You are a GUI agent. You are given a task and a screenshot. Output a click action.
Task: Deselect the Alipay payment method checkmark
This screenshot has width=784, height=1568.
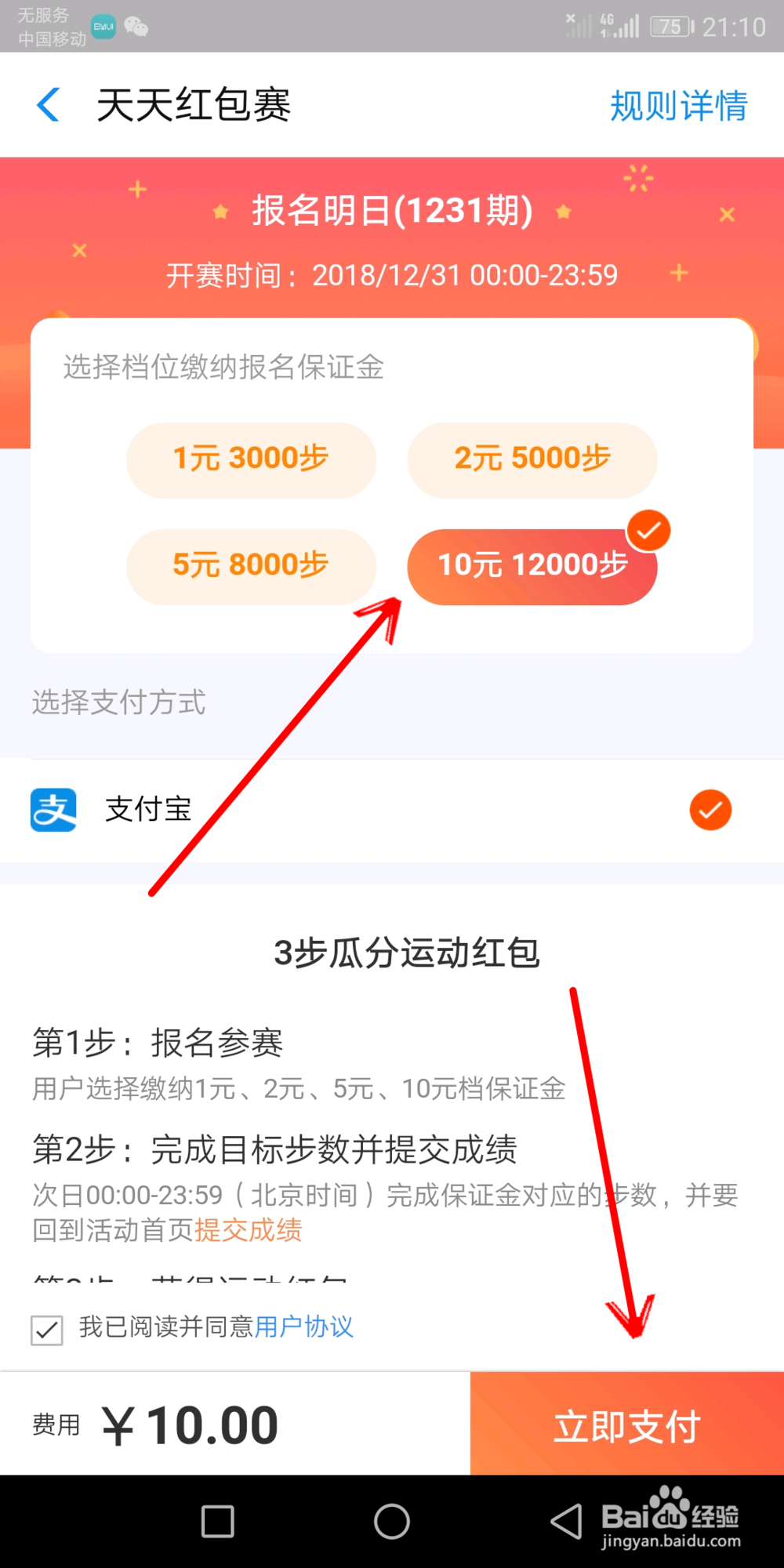tap(710, 809)
